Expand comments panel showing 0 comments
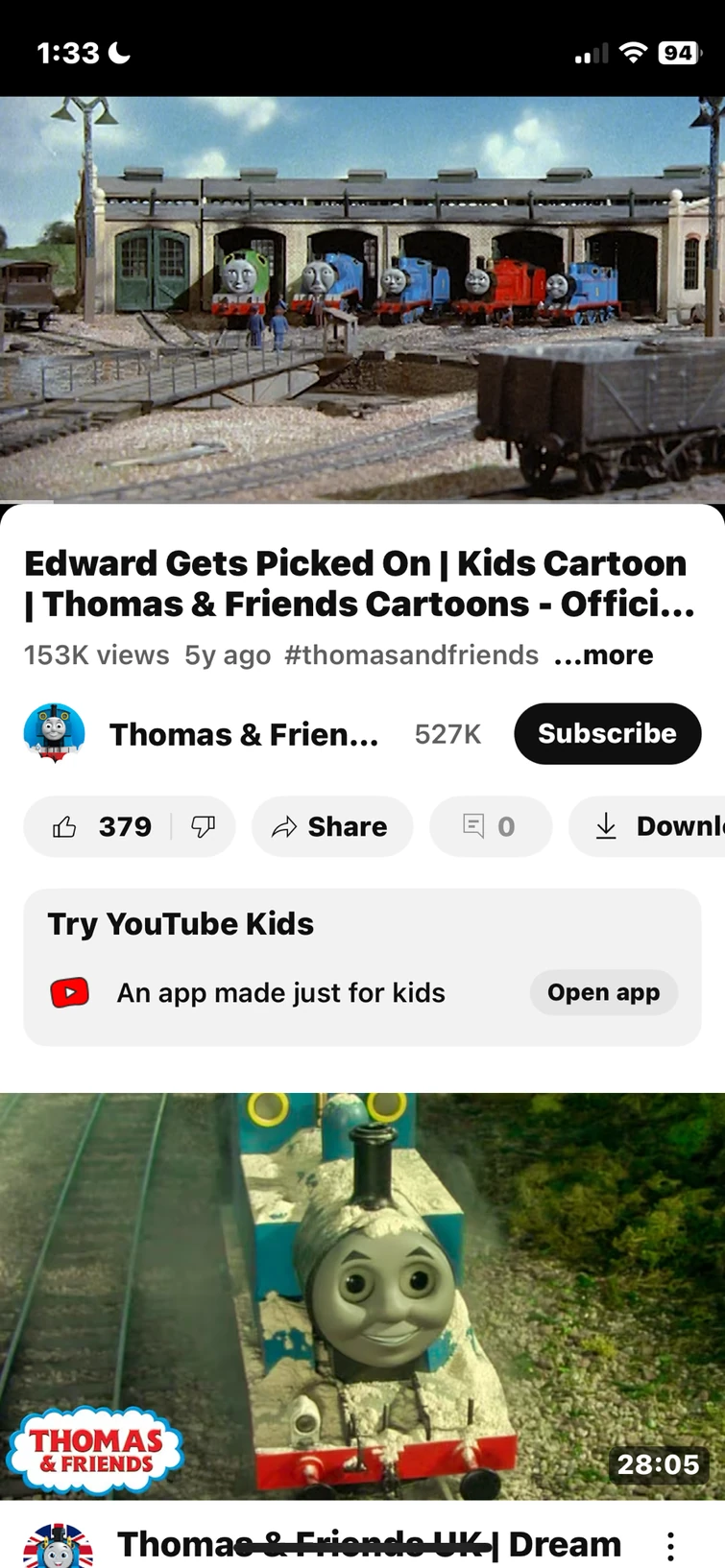Screen dimensions: 725x1568 491,826
